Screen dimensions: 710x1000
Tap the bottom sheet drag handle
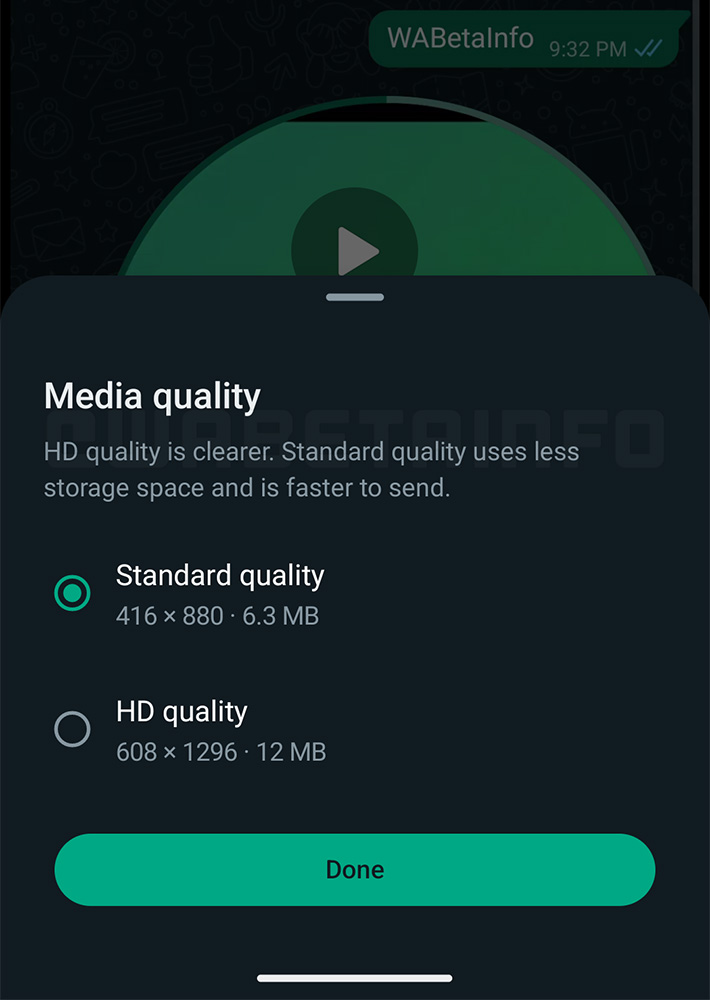tap(355, 297)
